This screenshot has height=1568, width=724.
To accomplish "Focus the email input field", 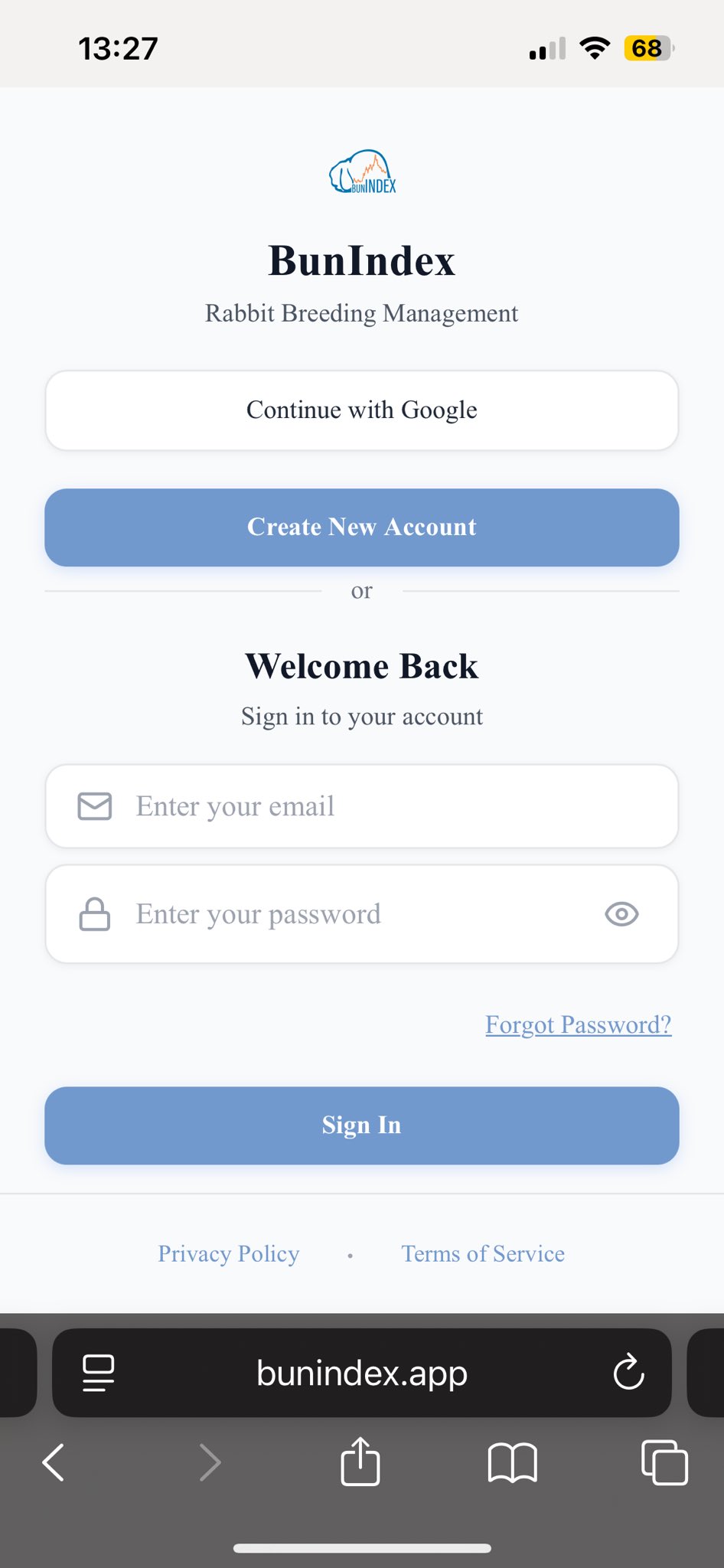I will [x=383, y=806].
